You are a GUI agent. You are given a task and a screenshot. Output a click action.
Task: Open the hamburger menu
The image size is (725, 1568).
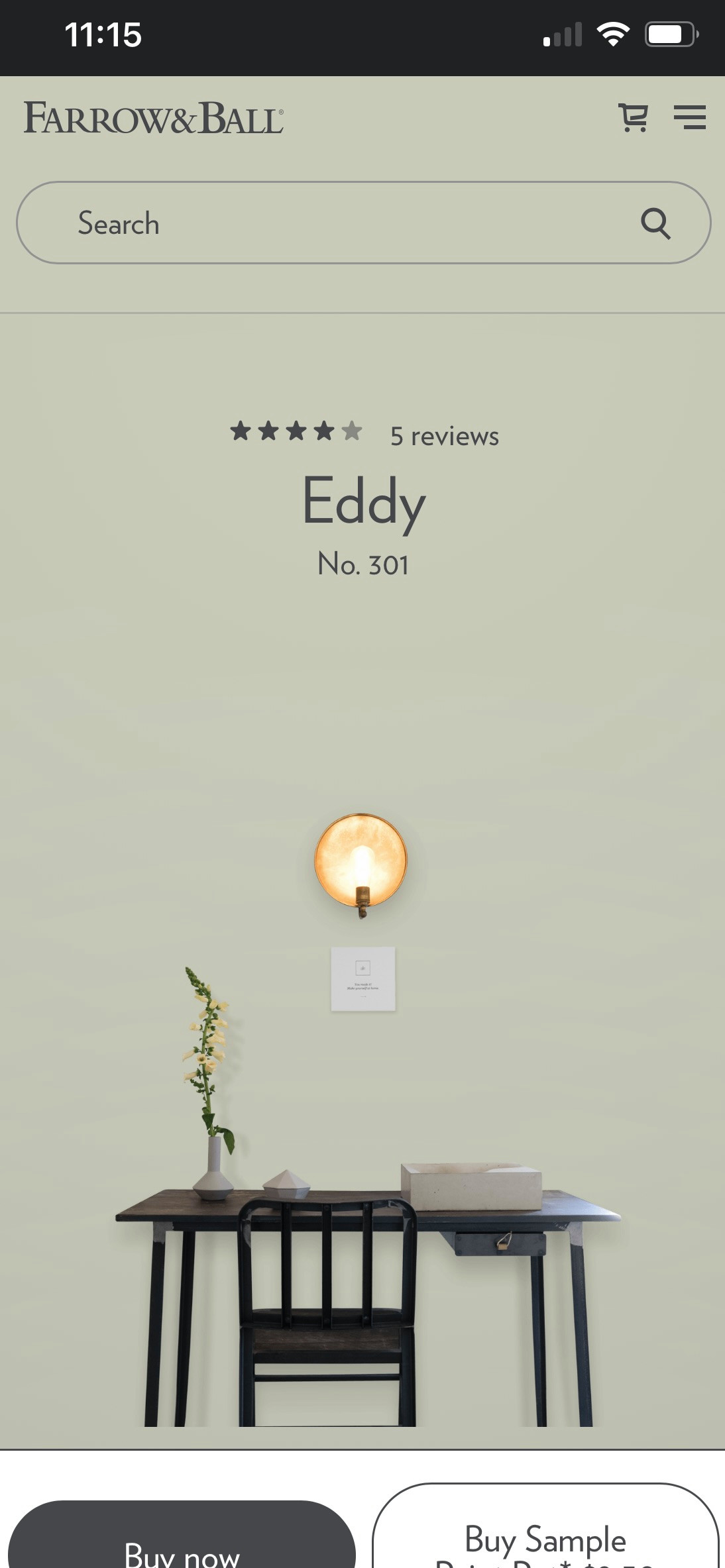click(x=689, y=117)
